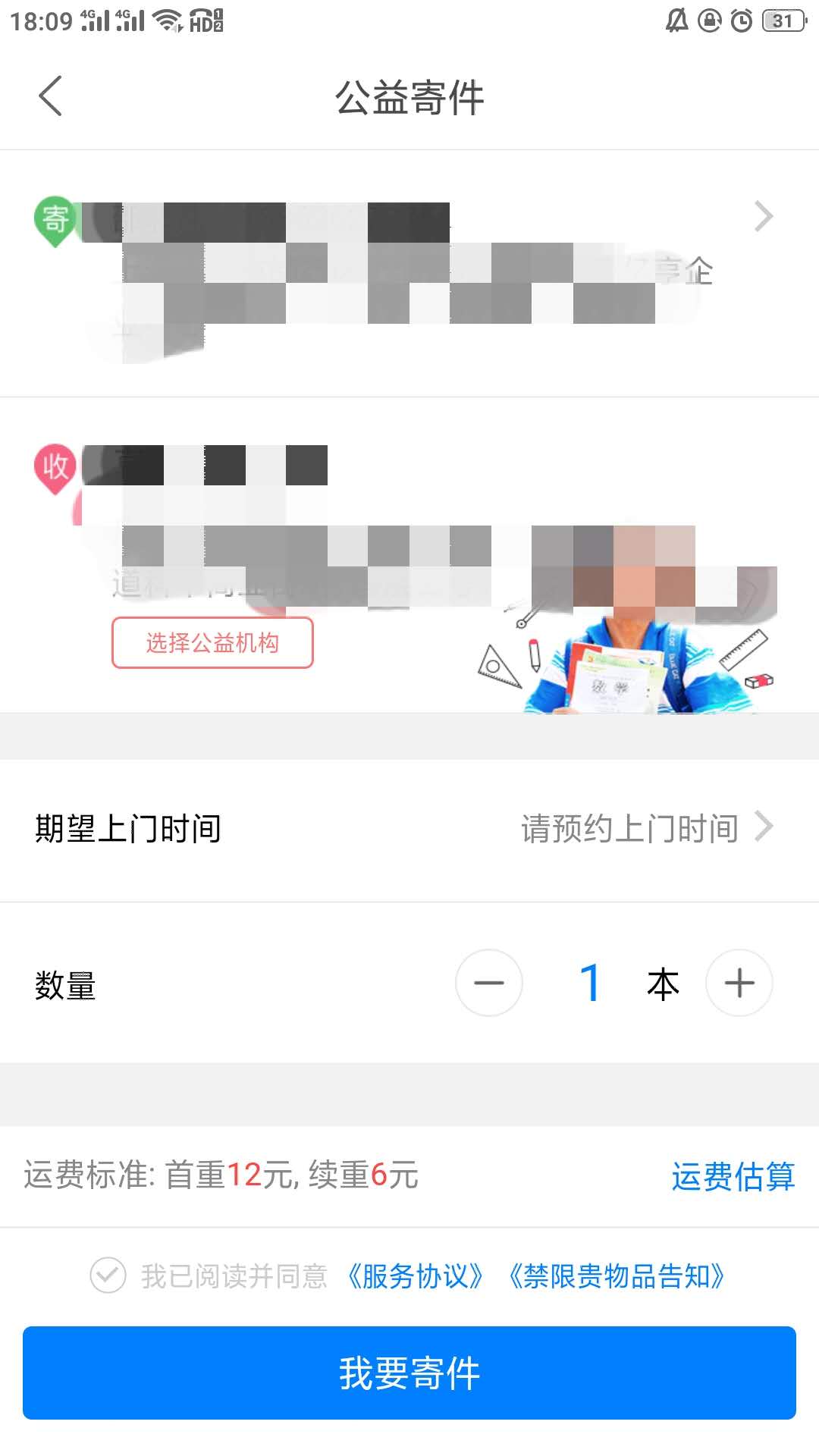Open the 《禁限贵物品告知》 link
819x1456 pixels.
616,1276
